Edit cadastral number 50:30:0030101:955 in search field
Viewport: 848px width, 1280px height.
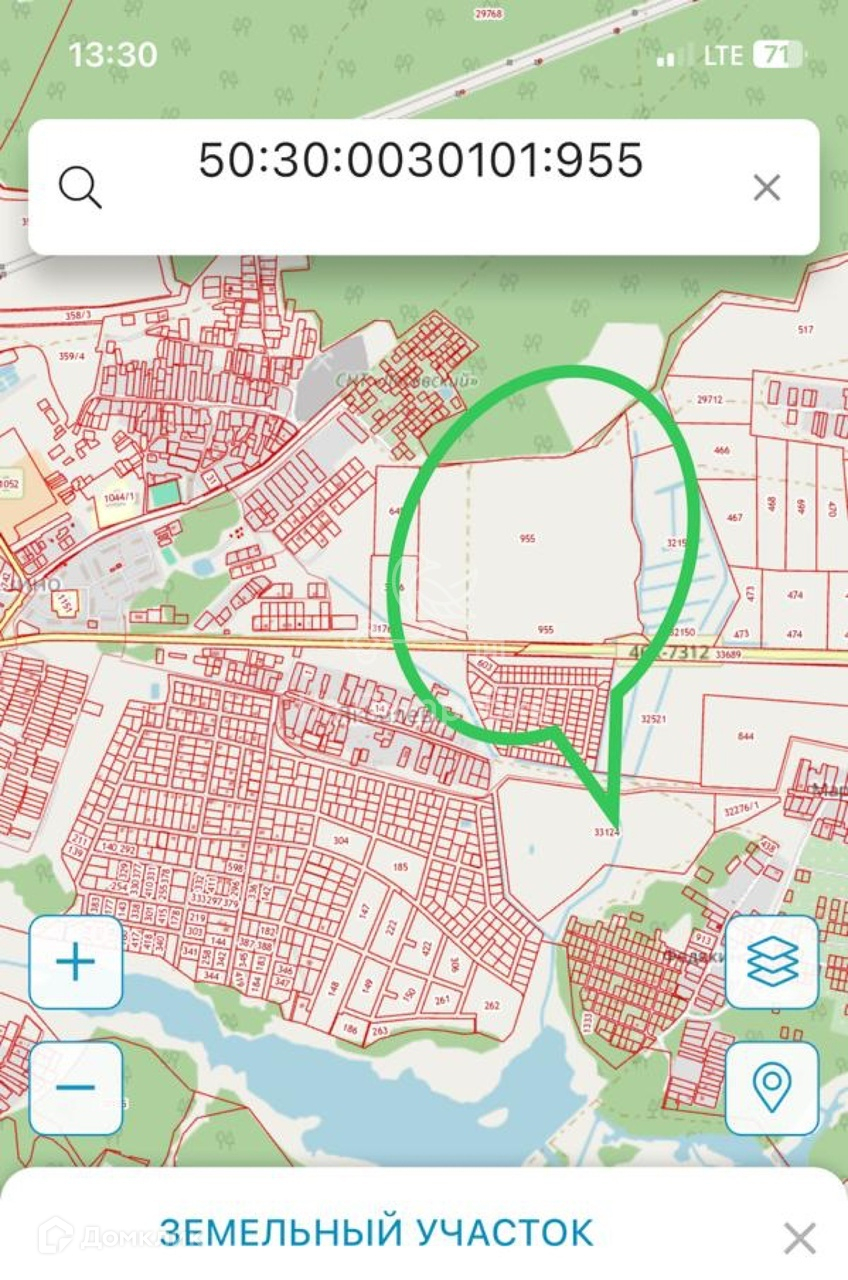(x=420, y=162)
